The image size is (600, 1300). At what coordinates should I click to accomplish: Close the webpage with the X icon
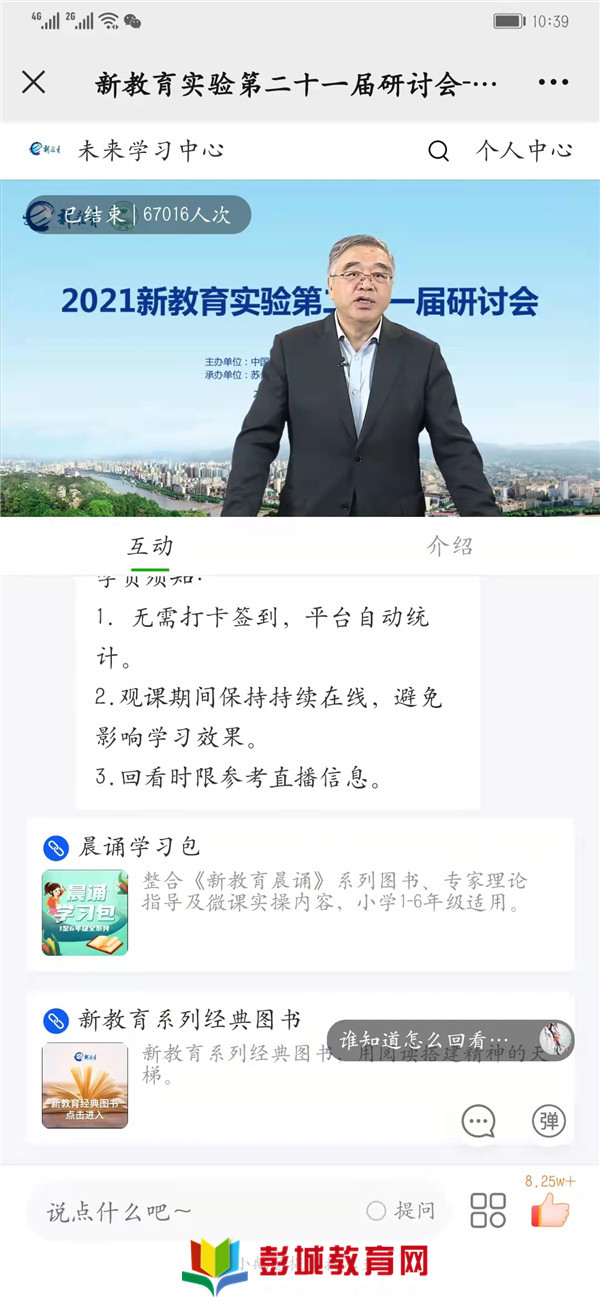[34, 83]
